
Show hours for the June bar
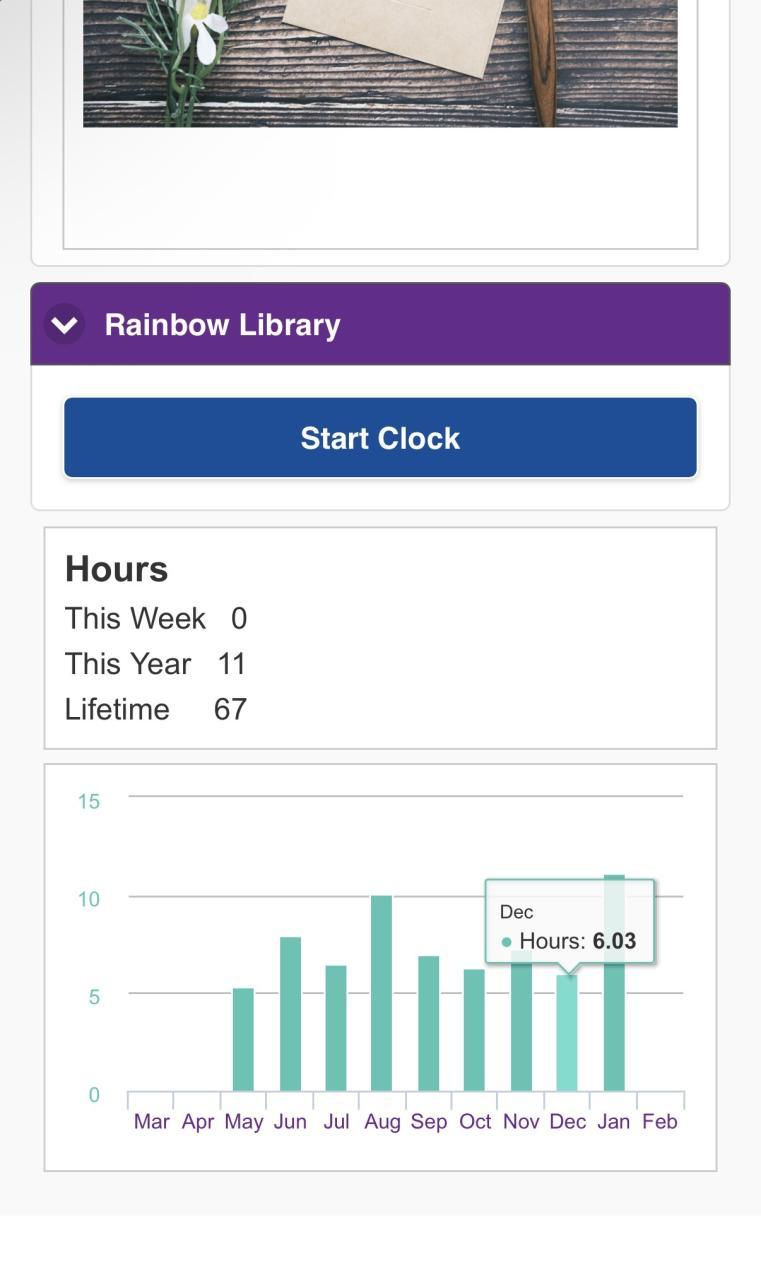(290, 1013)
